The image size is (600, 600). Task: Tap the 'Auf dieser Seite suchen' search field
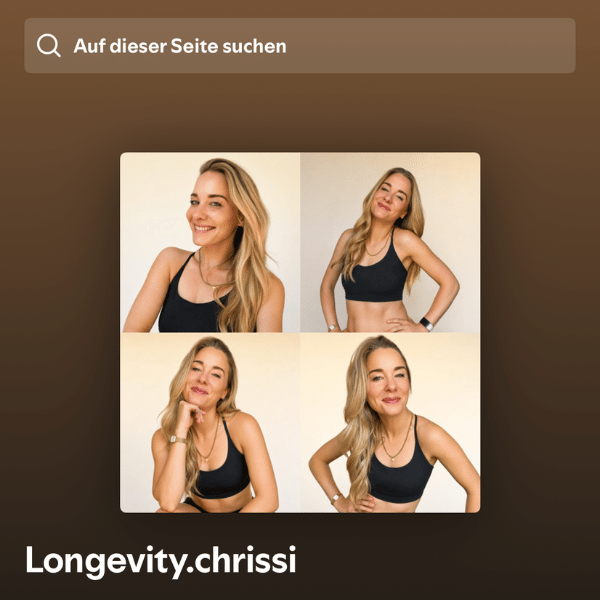click(300, 46)
